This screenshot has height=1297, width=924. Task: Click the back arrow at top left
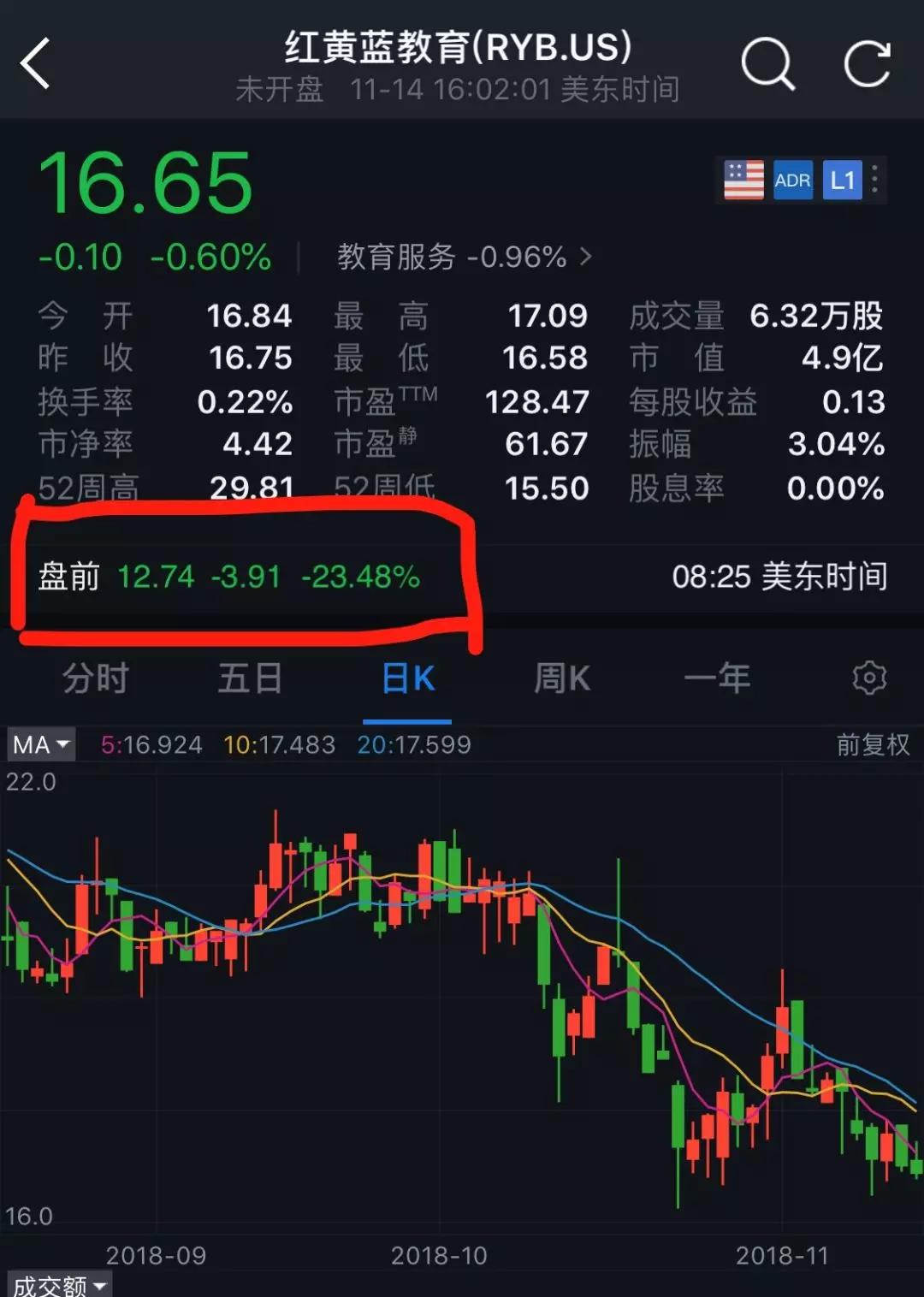tap(36, 64)
